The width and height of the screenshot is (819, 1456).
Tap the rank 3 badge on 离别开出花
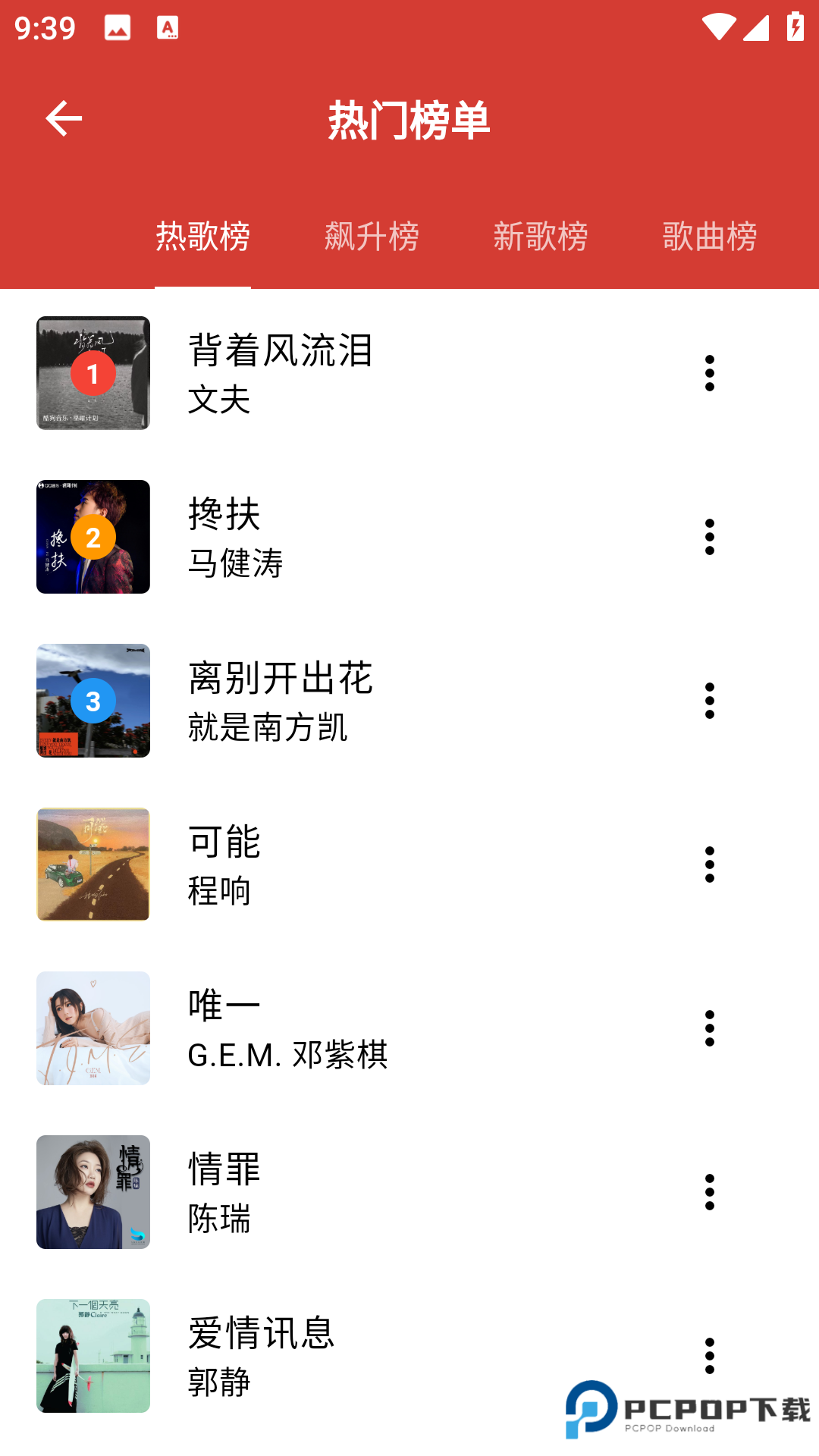pos(93,701)
